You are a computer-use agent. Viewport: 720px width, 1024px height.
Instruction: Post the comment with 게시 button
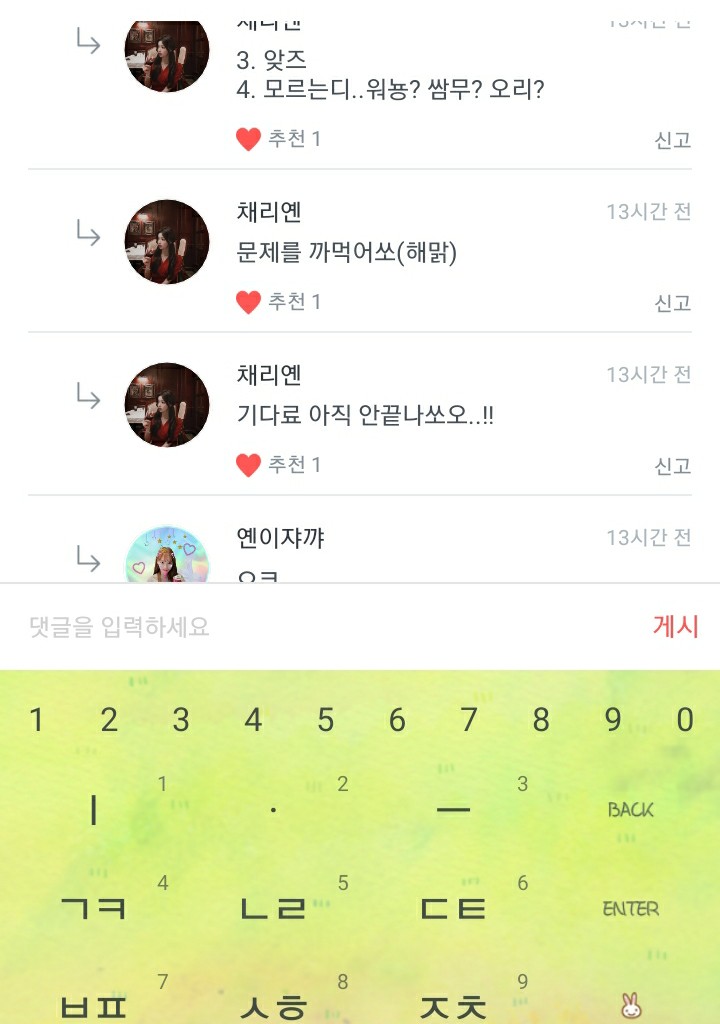pyautogui.click(x=675, y=627)
